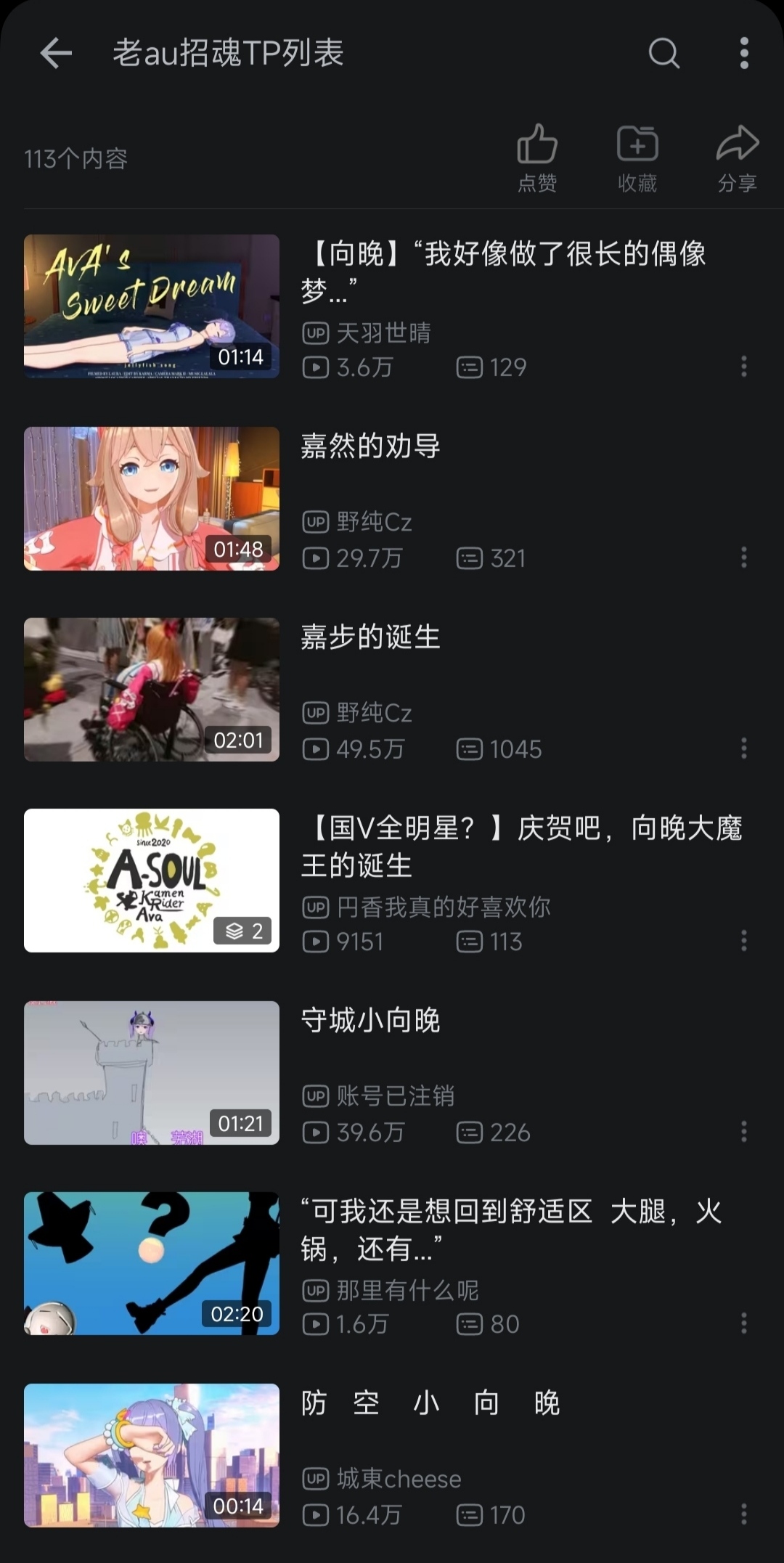Show more options for the 天羽世晴 video

(744, 367)
